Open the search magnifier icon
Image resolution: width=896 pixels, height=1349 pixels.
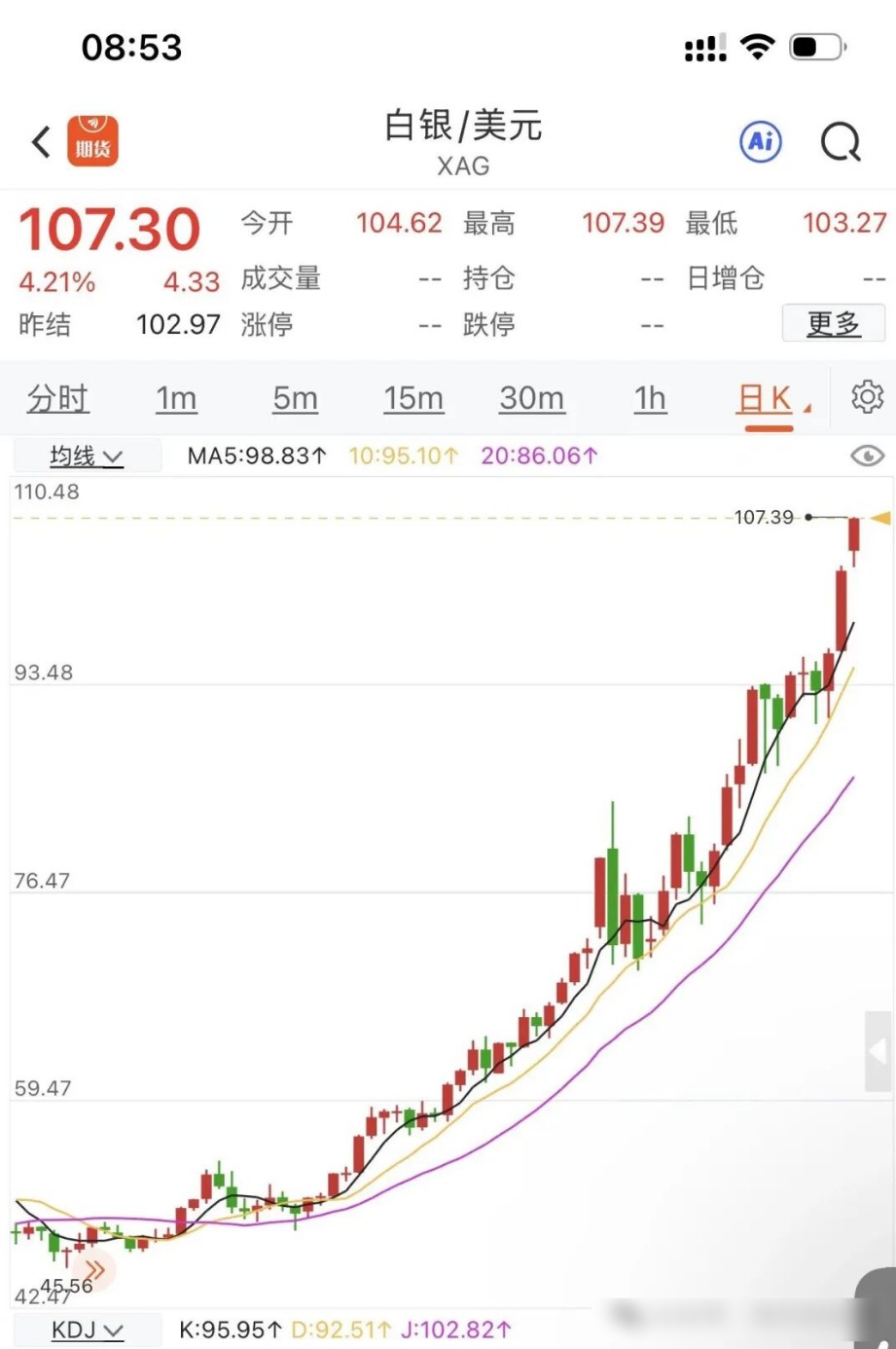(841, 143)
